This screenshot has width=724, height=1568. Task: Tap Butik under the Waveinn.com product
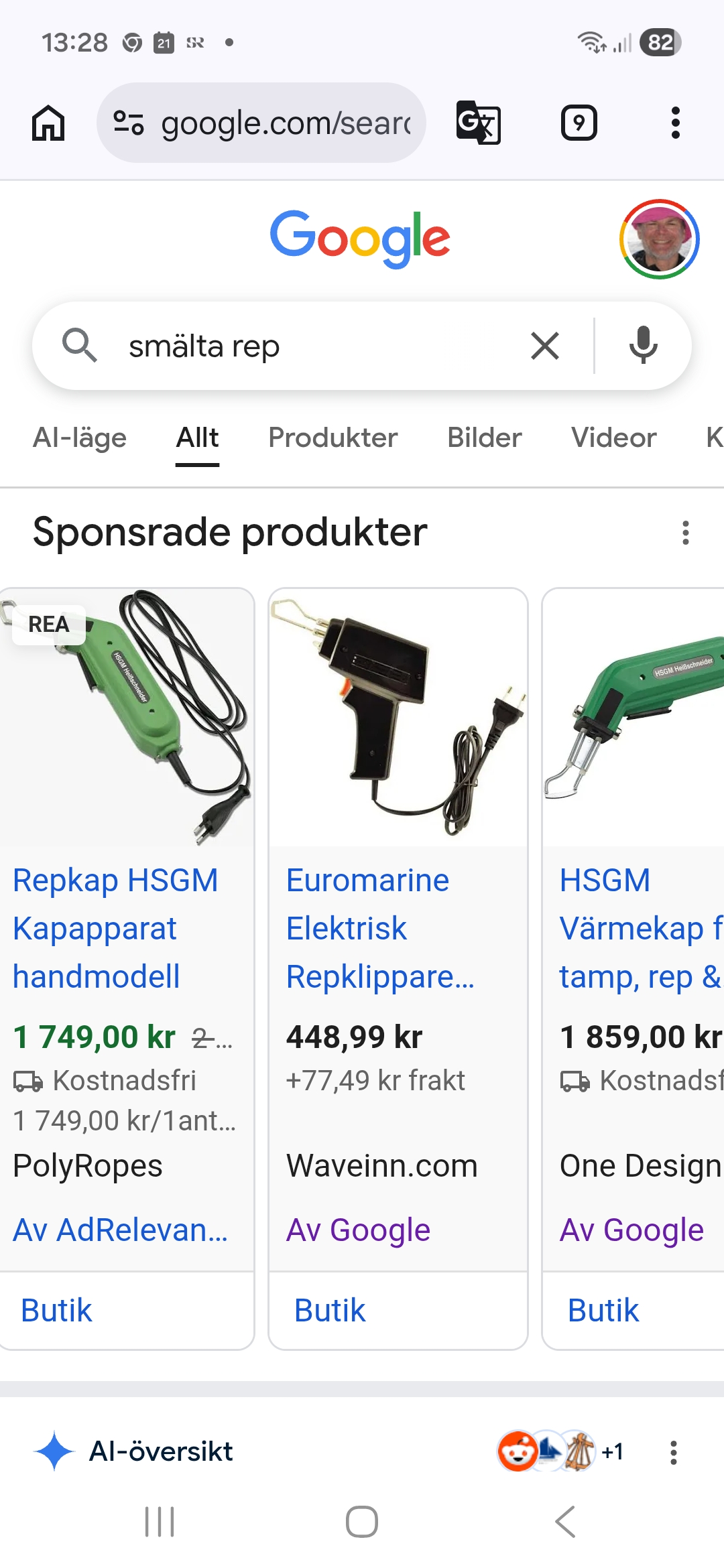pos(330,1311)
